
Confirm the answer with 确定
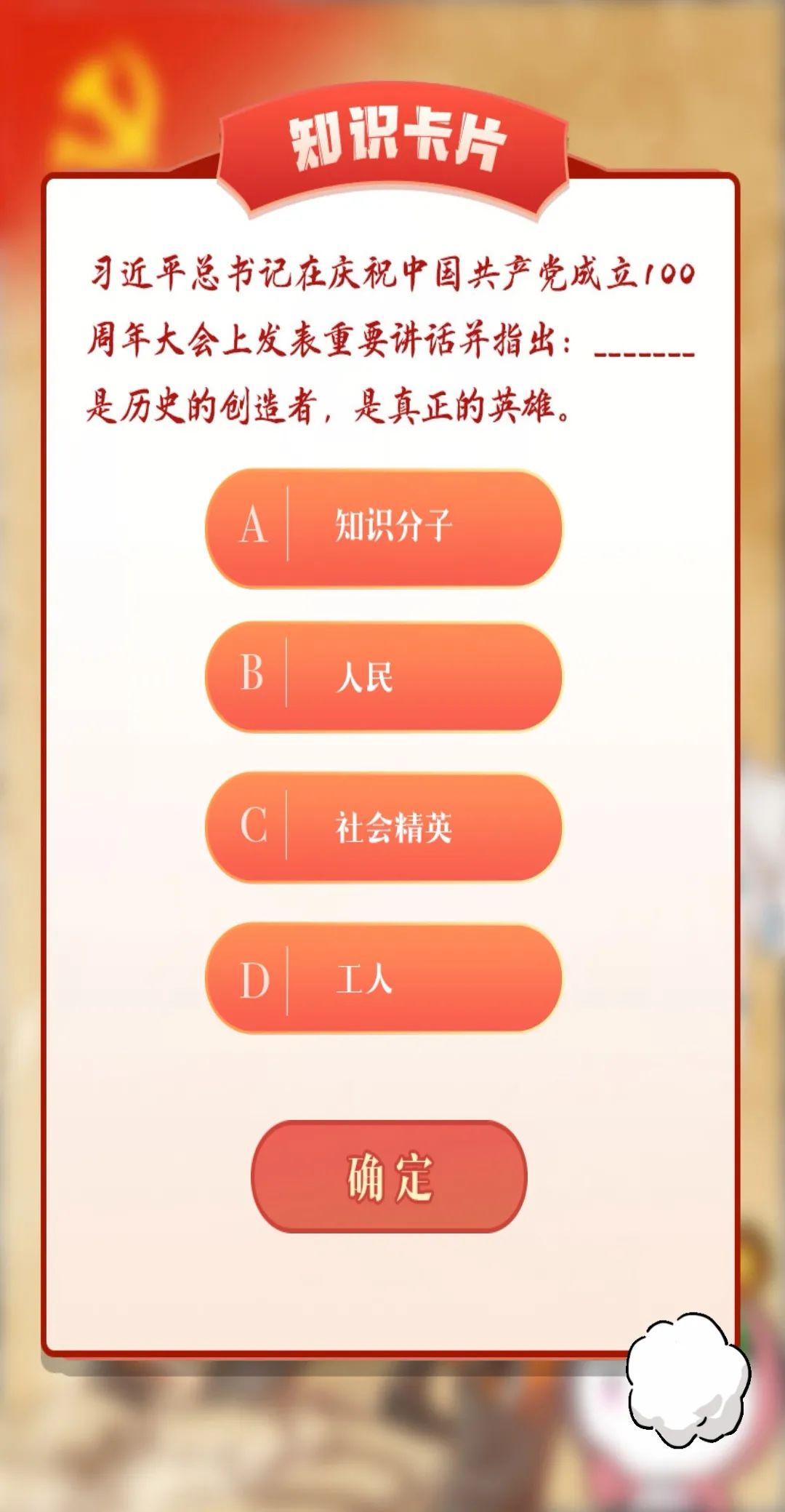[389, 1176]
